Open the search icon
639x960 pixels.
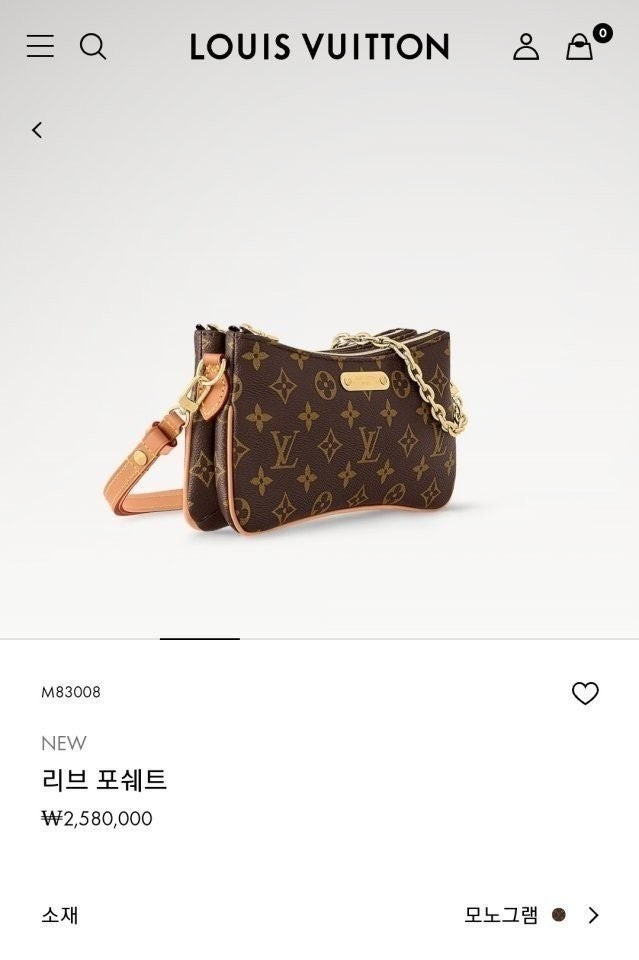93,46
